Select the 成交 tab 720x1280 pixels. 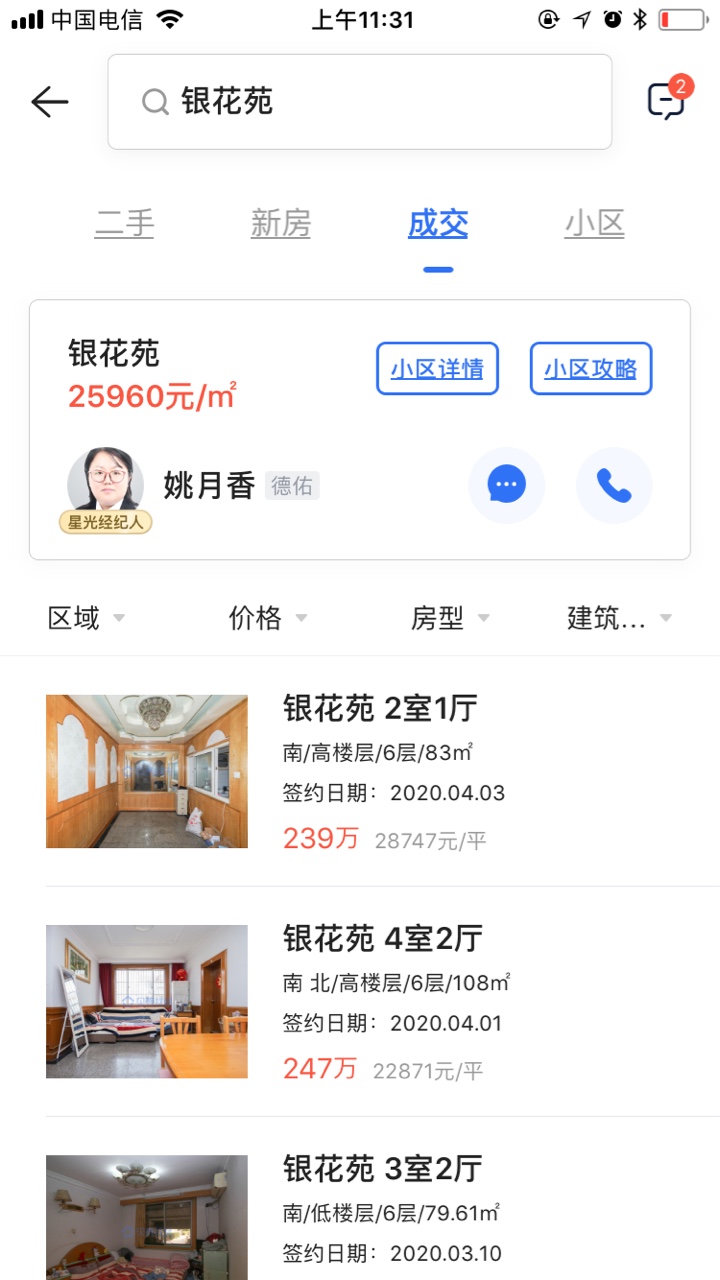click(438, 224)
